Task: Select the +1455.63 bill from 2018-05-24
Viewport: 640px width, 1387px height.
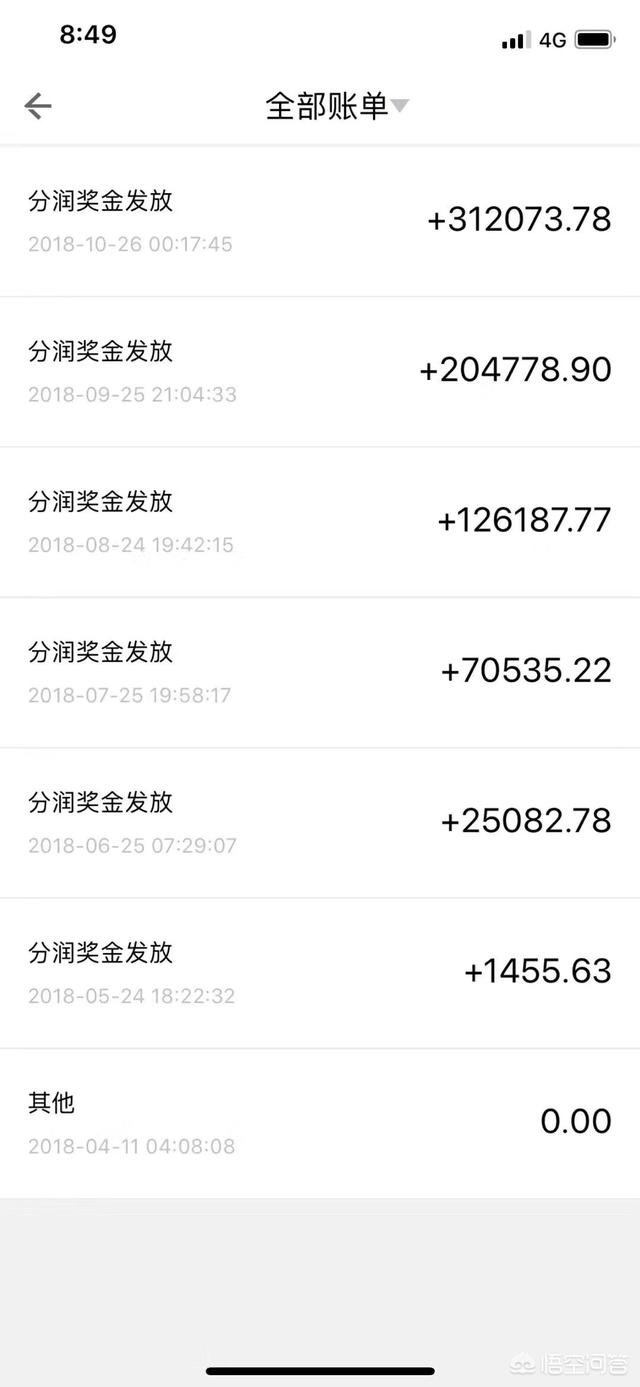Action: (x=320, y=973)
